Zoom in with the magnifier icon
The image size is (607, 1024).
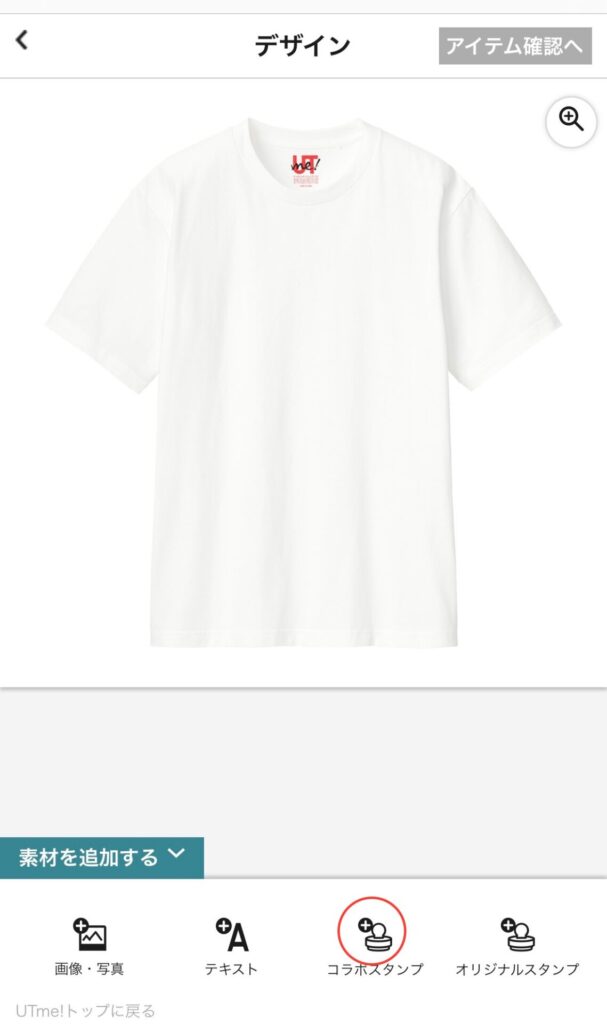(570, 122)
